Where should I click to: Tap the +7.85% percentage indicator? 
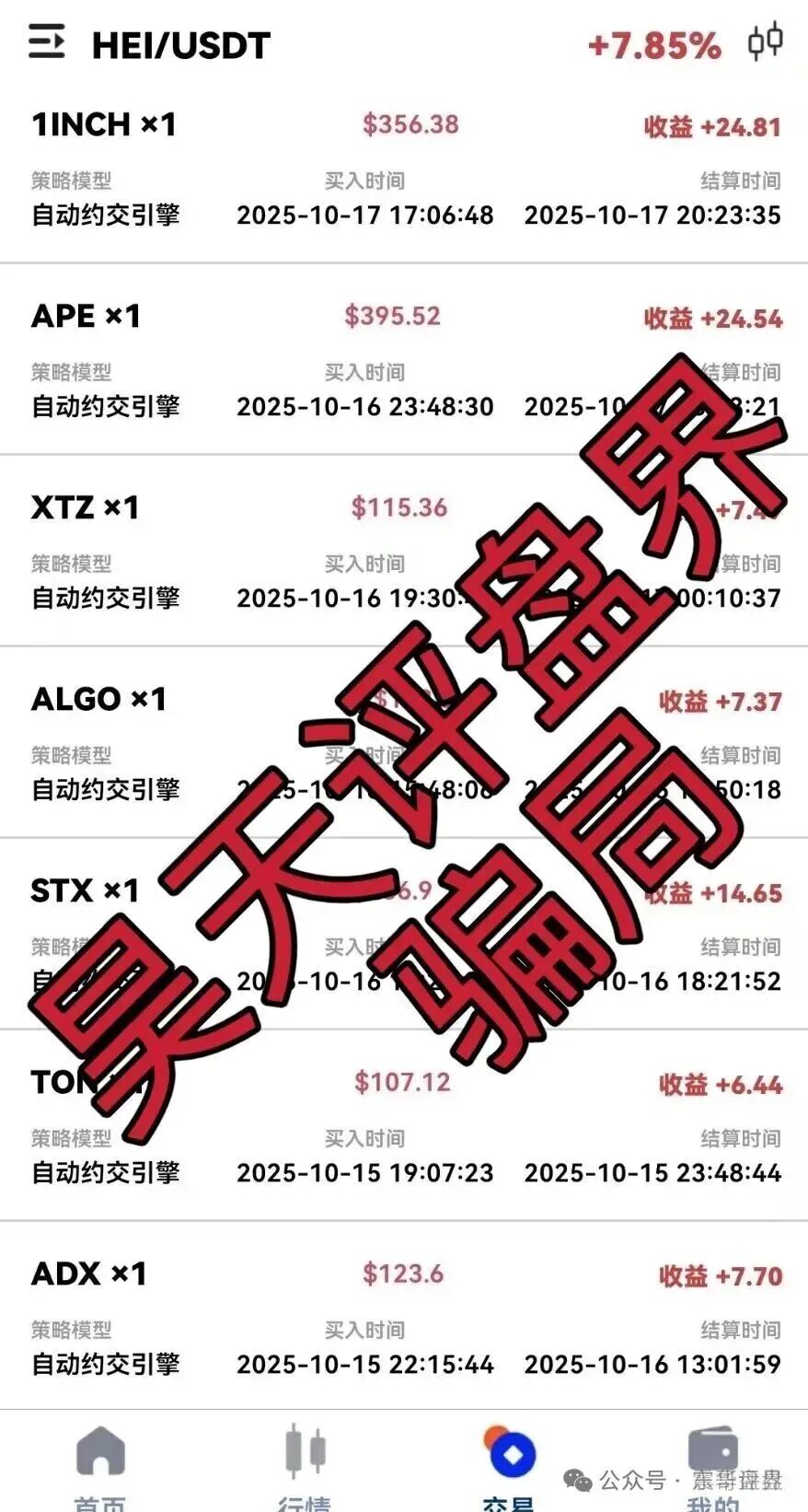[653, 43]
